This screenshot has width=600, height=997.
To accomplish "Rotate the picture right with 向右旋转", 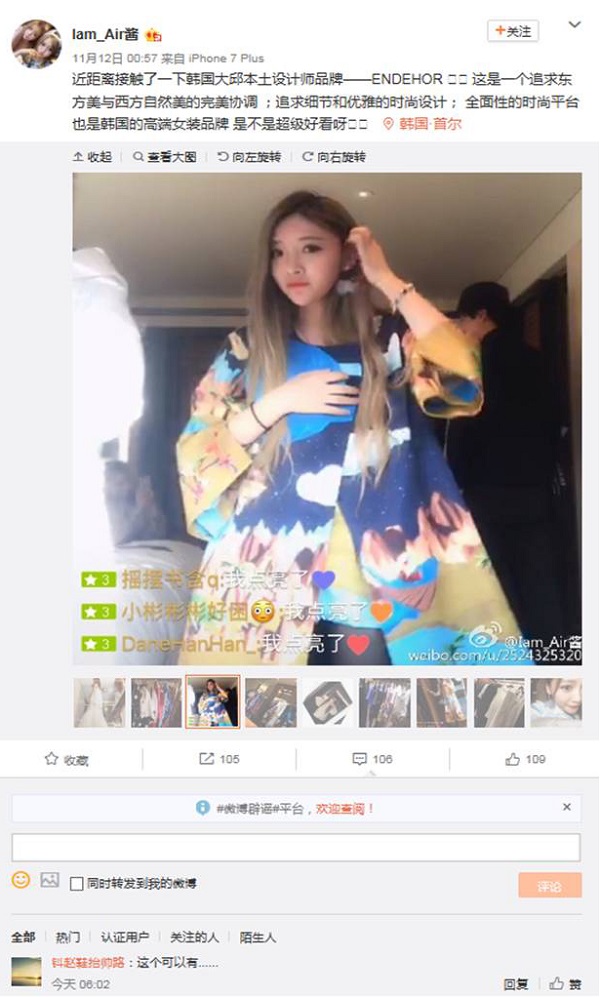I will (x=334, y=157).
